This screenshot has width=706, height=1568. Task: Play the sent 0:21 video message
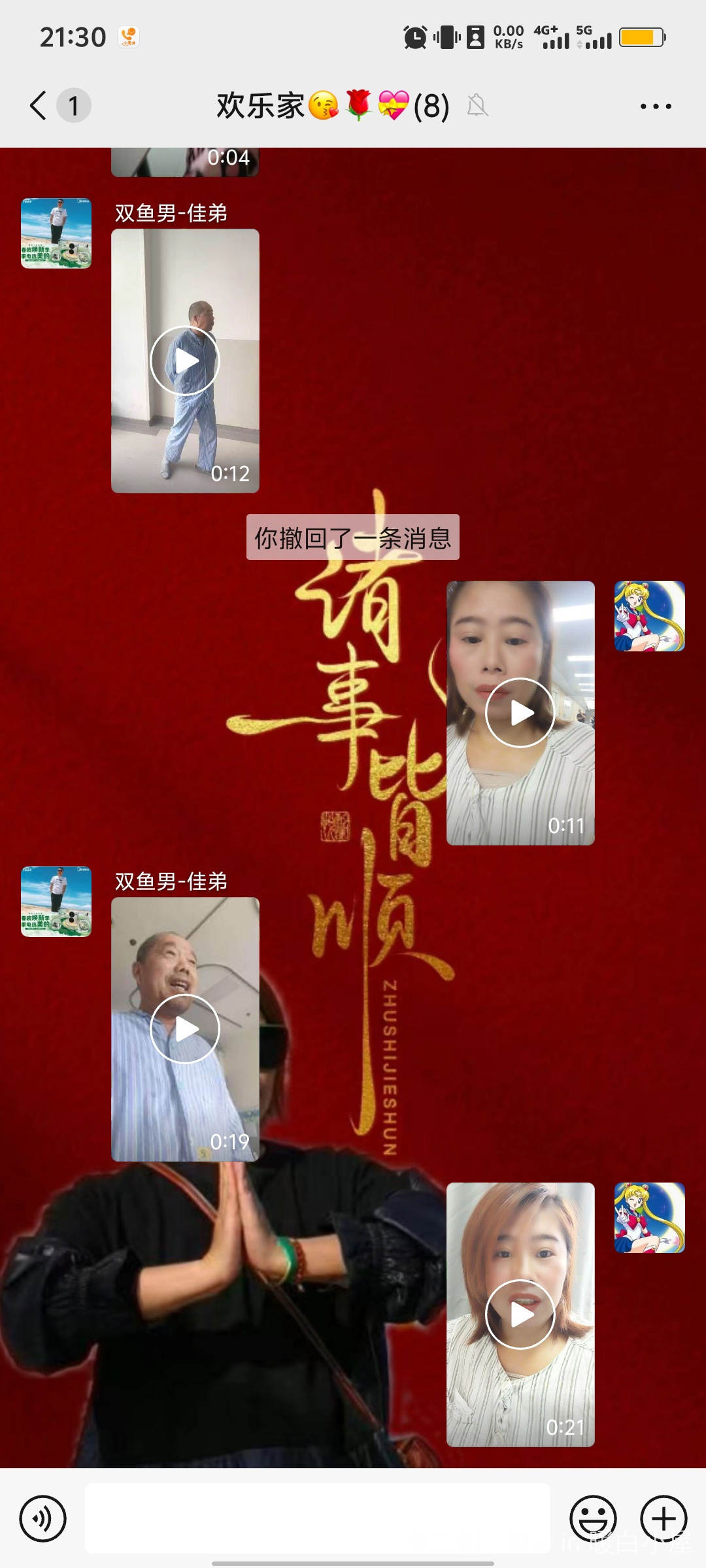click(520, 1315)
